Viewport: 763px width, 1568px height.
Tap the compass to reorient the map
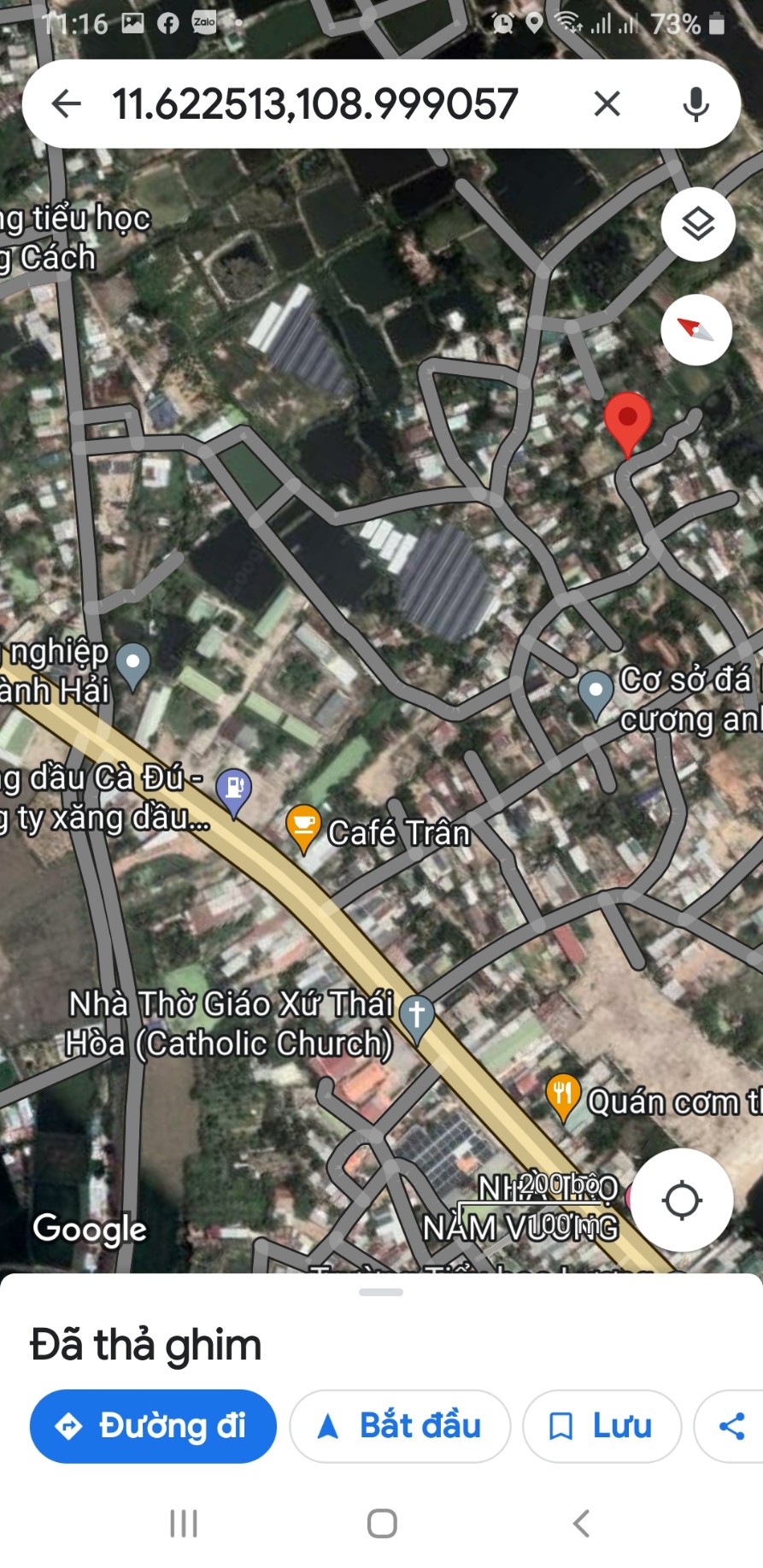pos(695,331)
